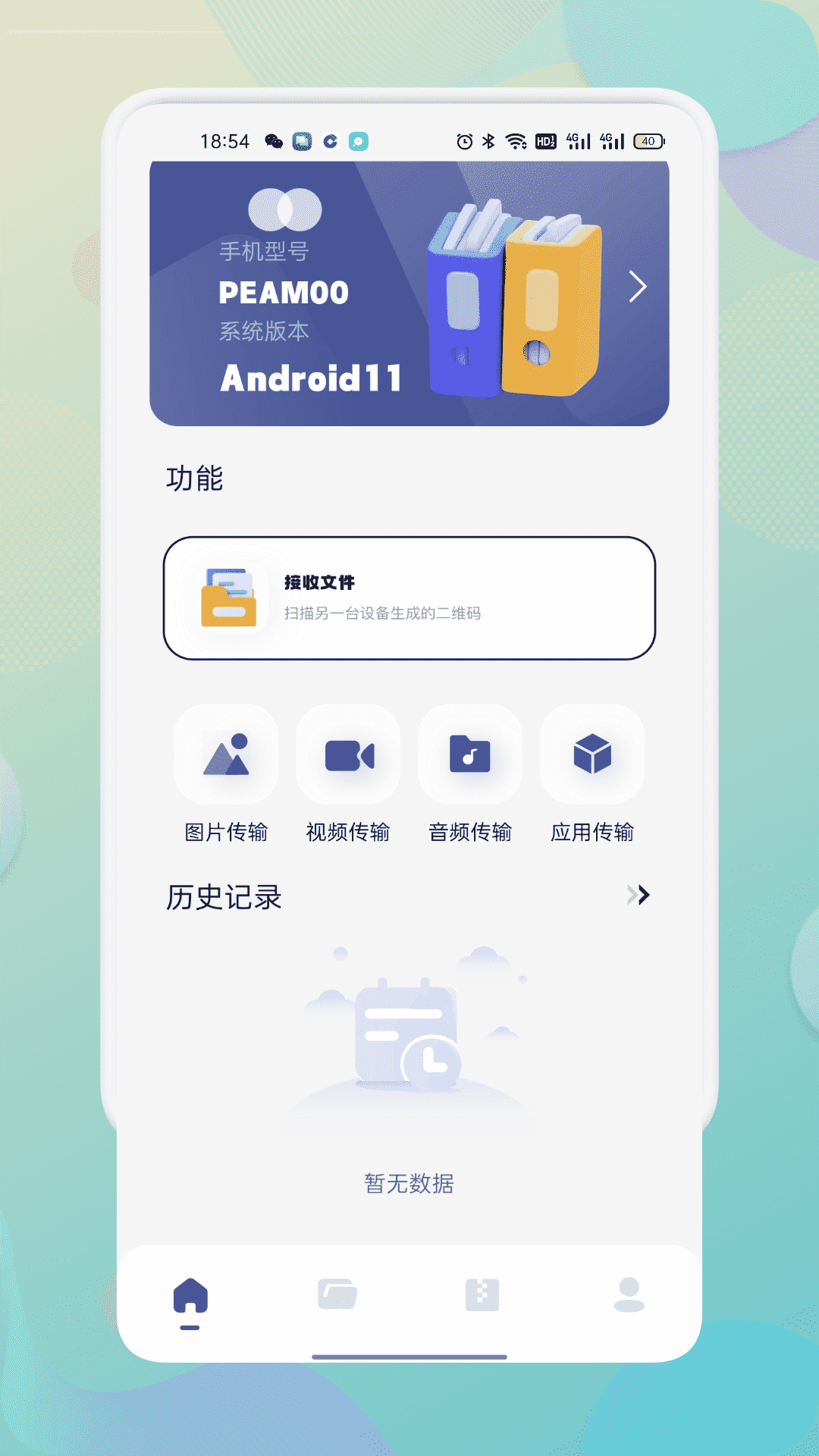The width and height of the screenshot is (819, 1456).
Task: Open the profile icon in bottom bar
Action: tap(628, 1294)
